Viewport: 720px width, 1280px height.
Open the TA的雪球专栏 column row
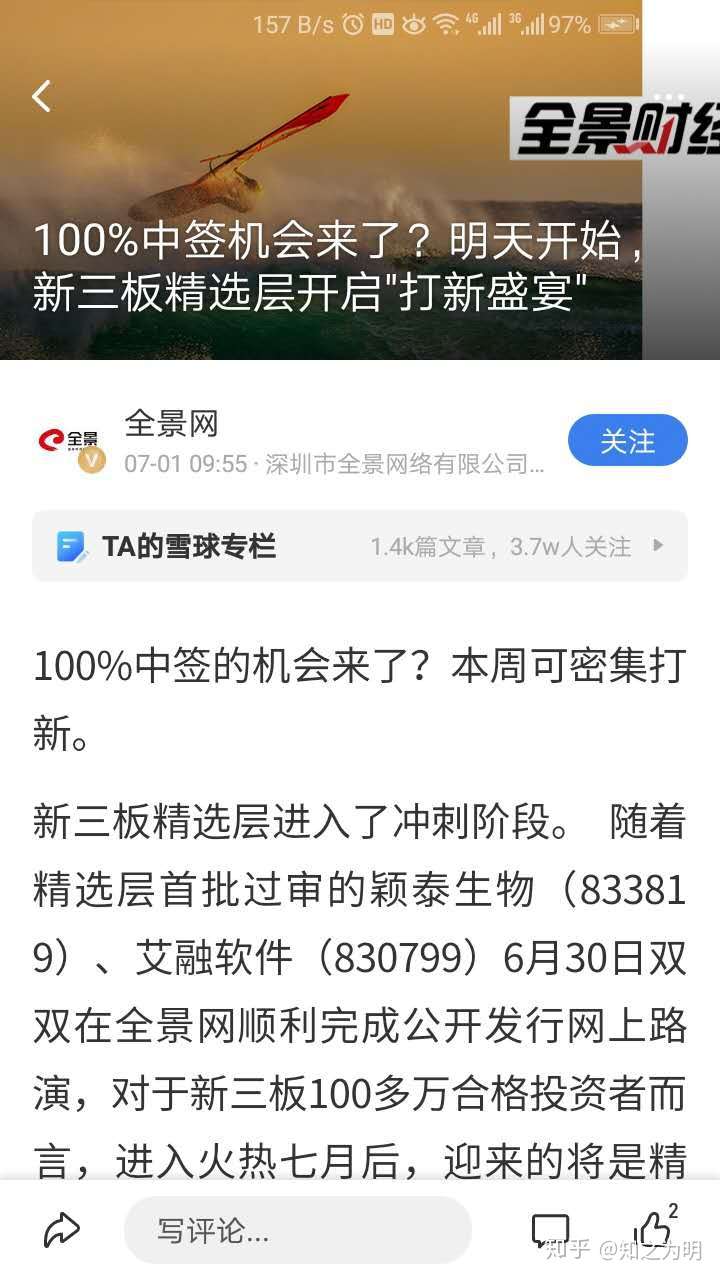tap(360, 546)
